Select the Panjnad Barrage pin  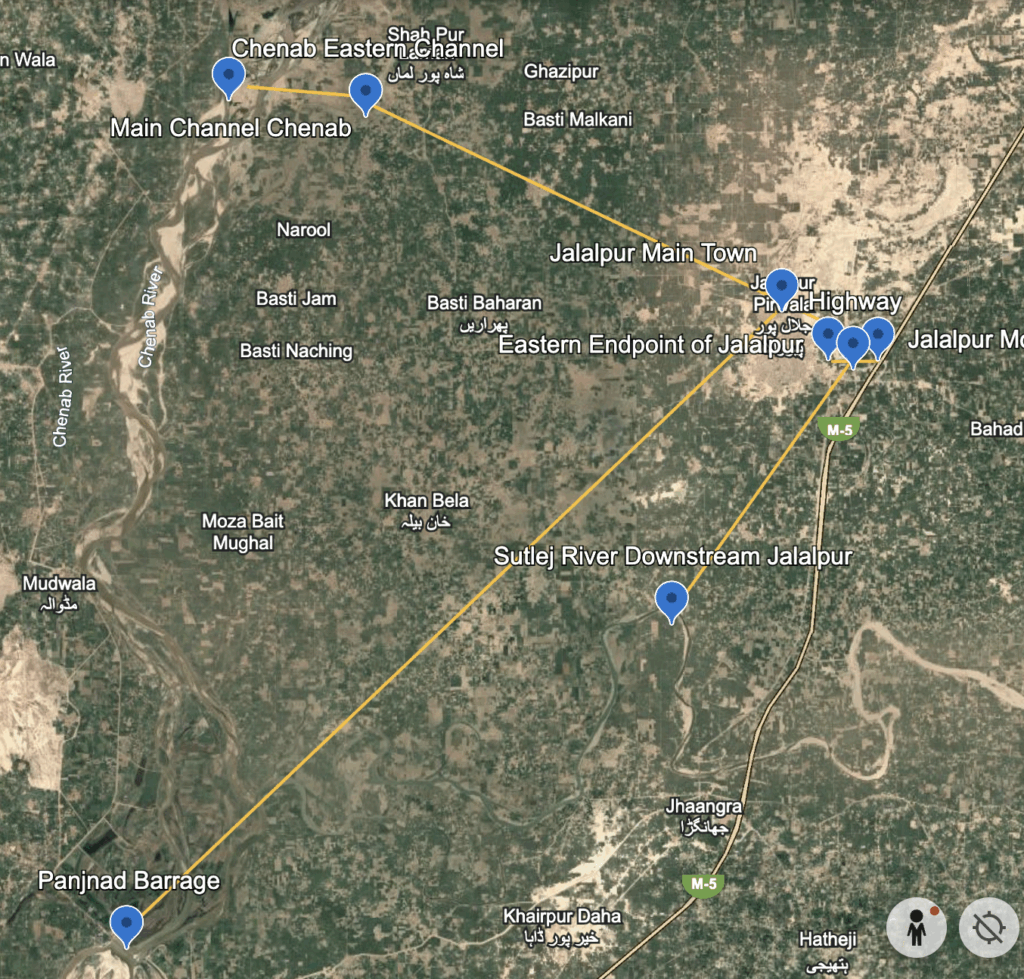coord(126,923)
